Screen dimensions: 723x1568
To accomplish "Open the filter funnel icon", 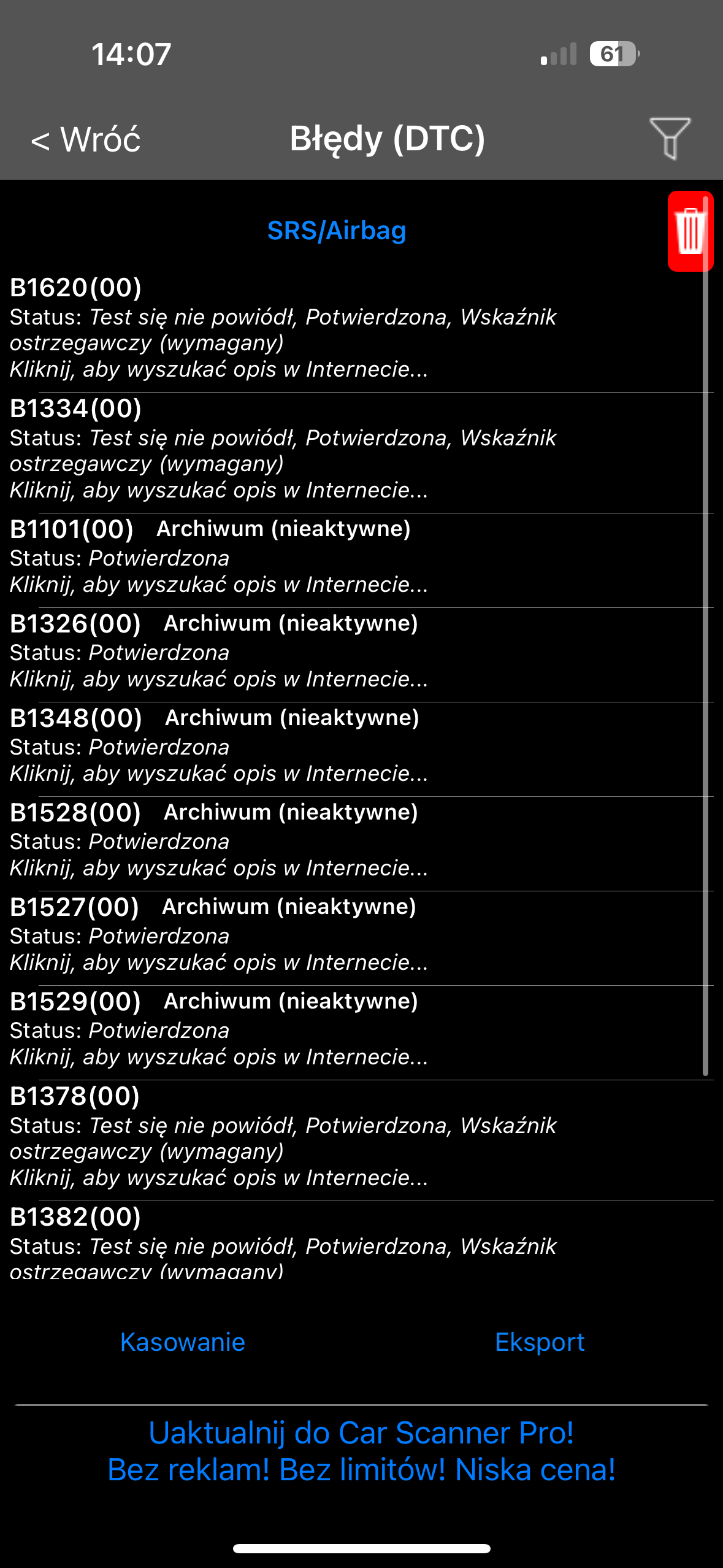I will (670, 138).
